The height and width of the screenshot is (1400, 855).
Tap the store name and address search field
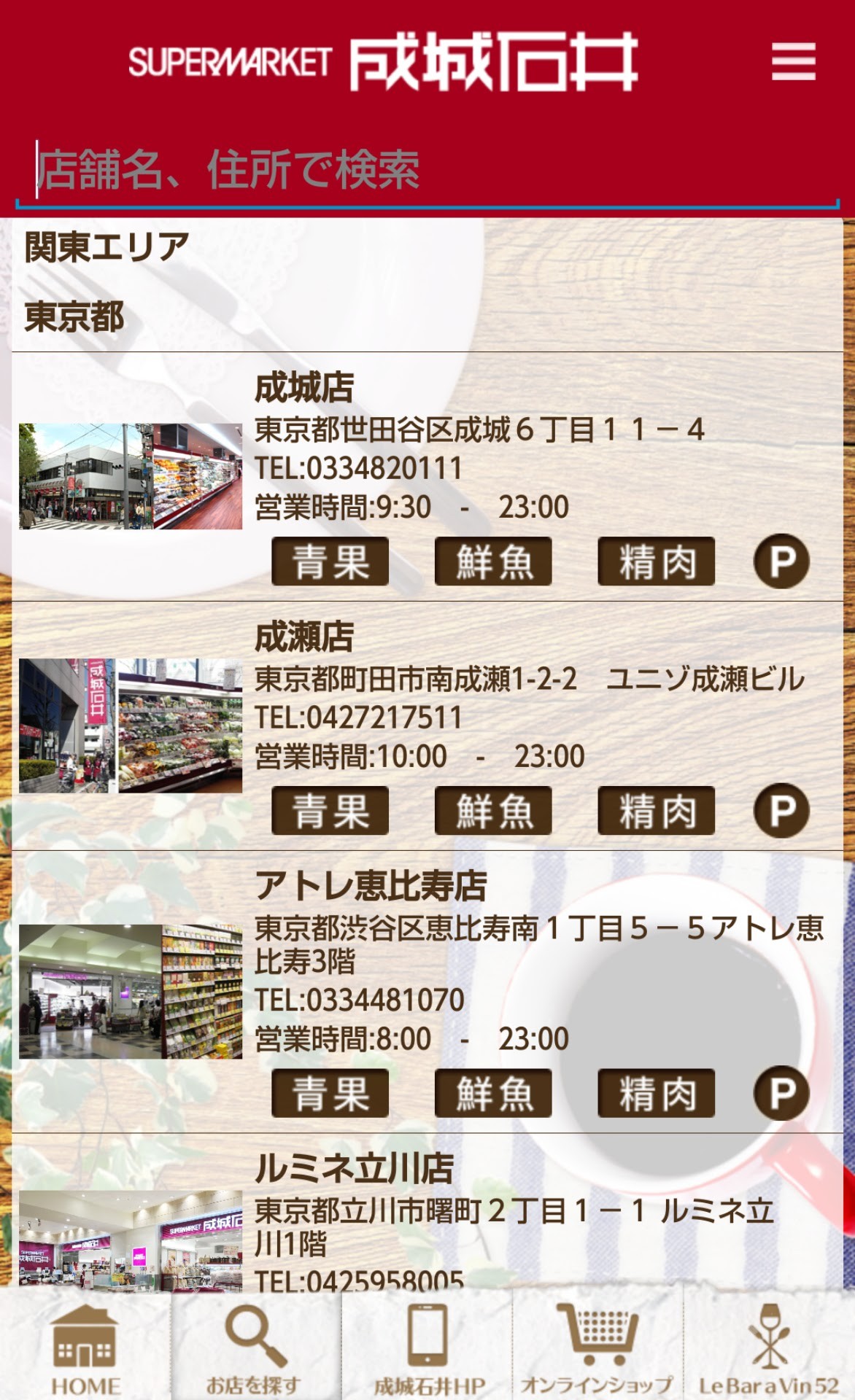coord(427,170)
